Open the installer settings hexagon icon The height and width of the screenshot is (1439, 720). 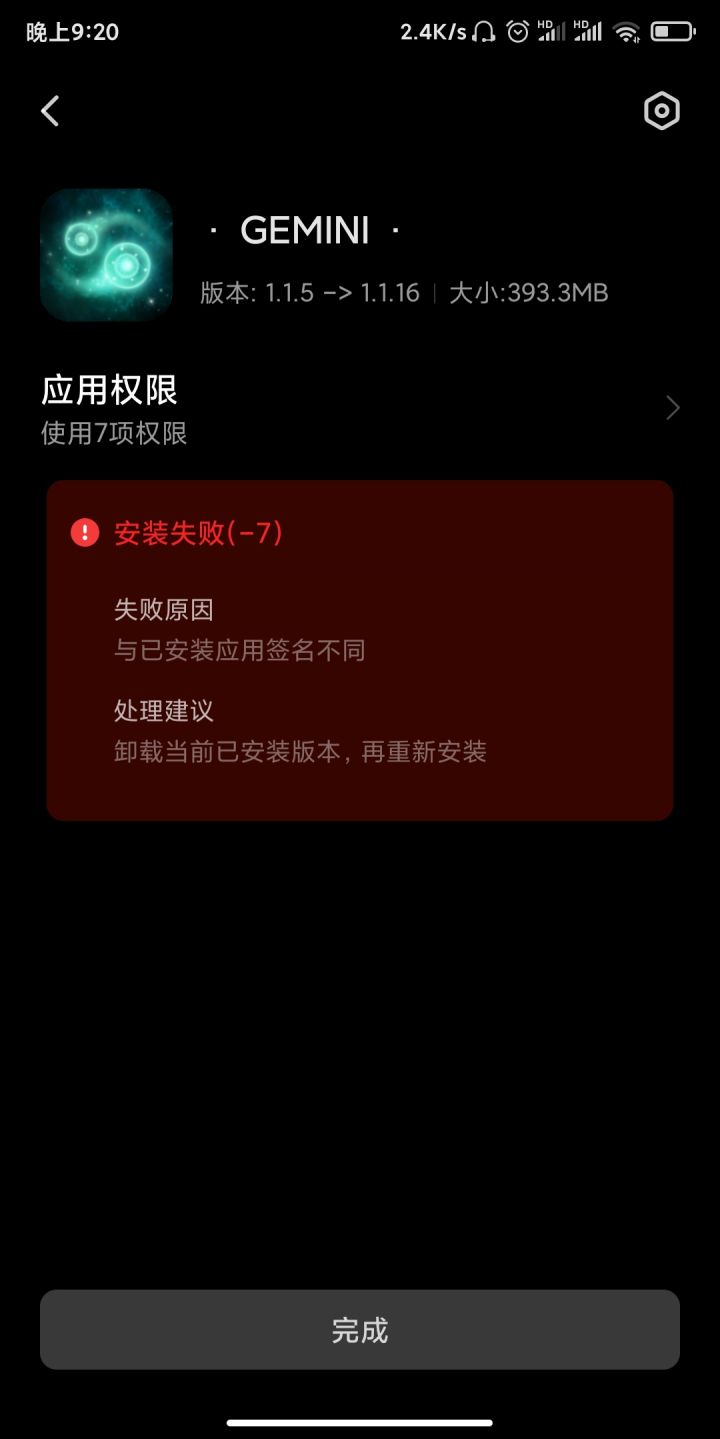coord(661,111)
